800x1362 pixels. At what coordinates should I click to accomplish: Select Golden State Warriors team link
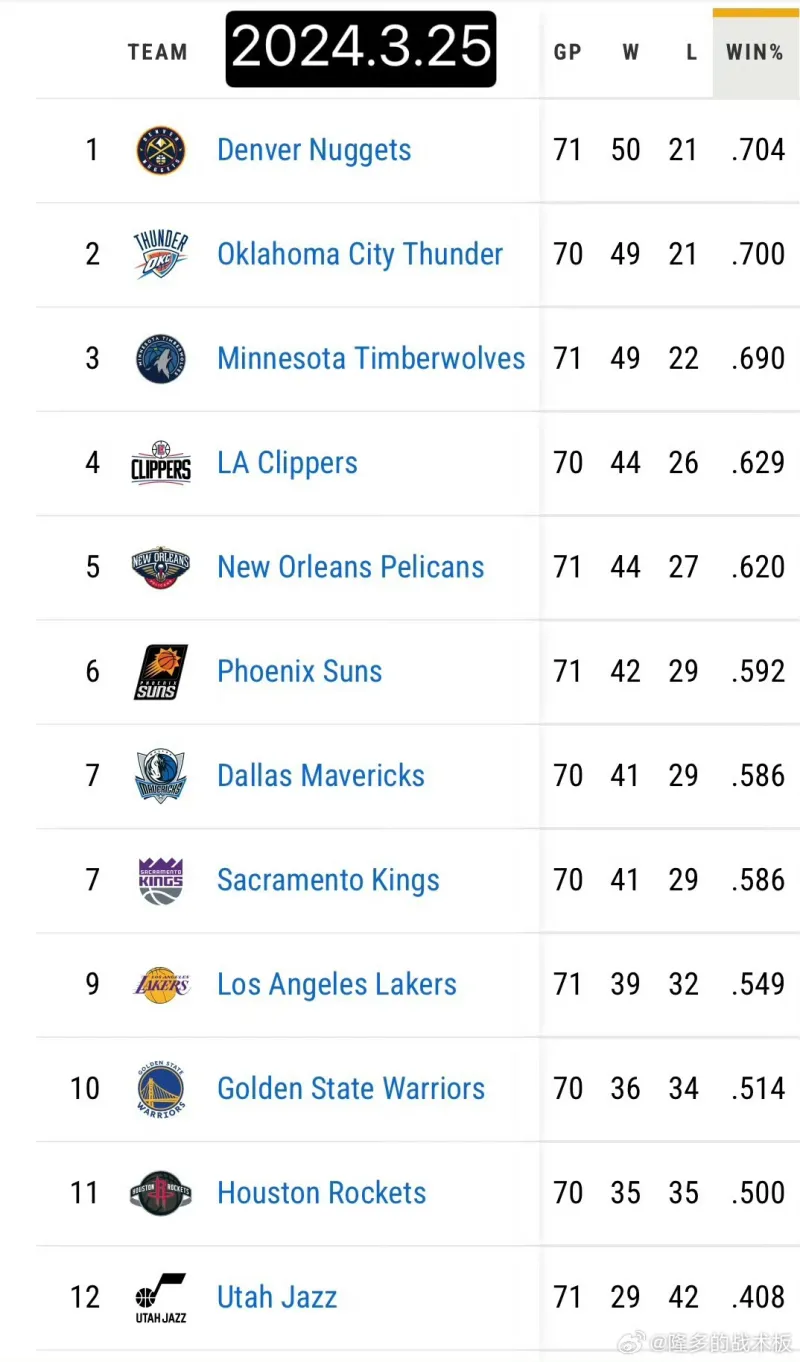tap(351, 1089)
